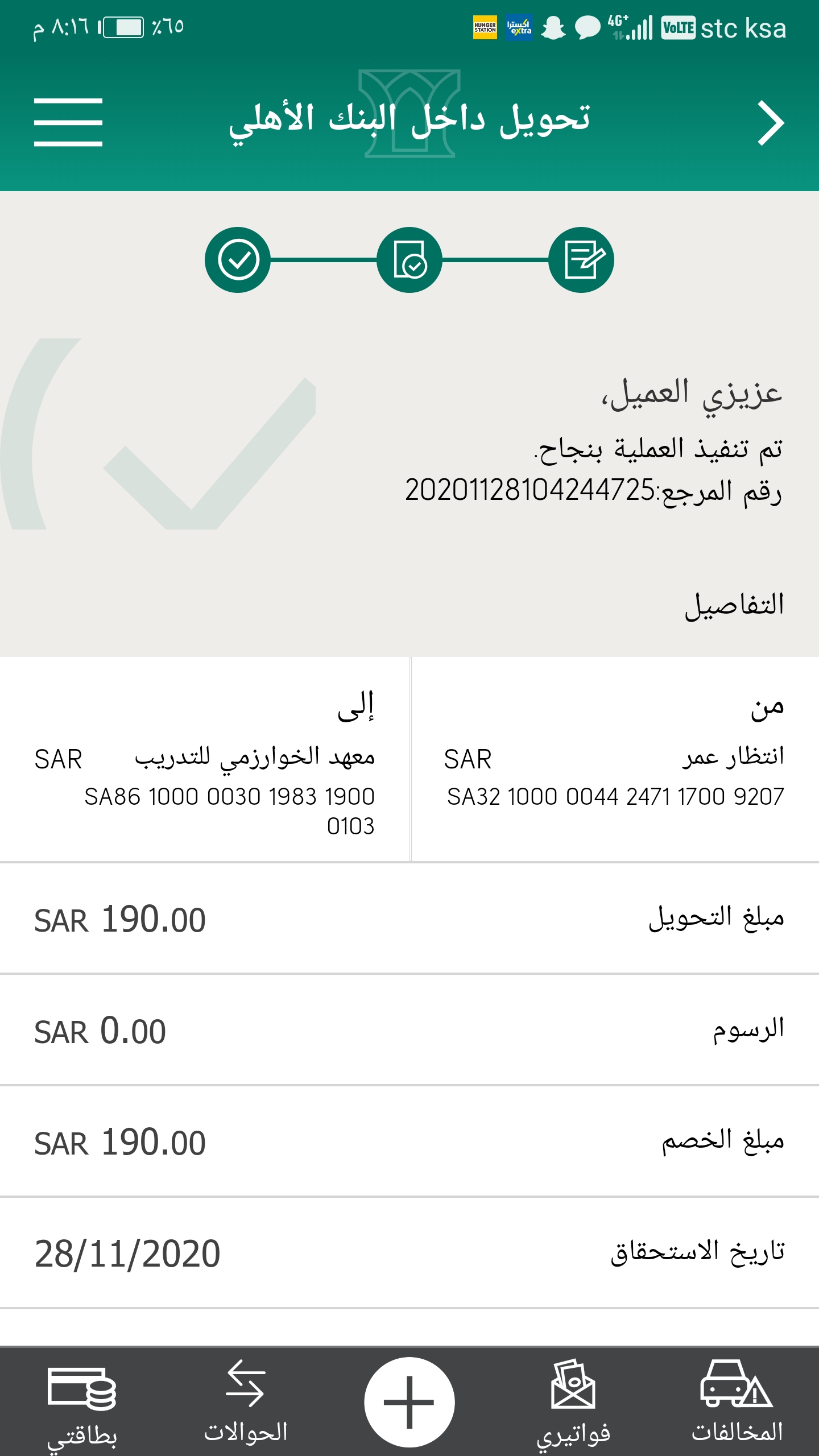Viewport: 819px width, 1456px height.
Task: Tap the plus button in bottom bar
Action: tap(409, 1401)
